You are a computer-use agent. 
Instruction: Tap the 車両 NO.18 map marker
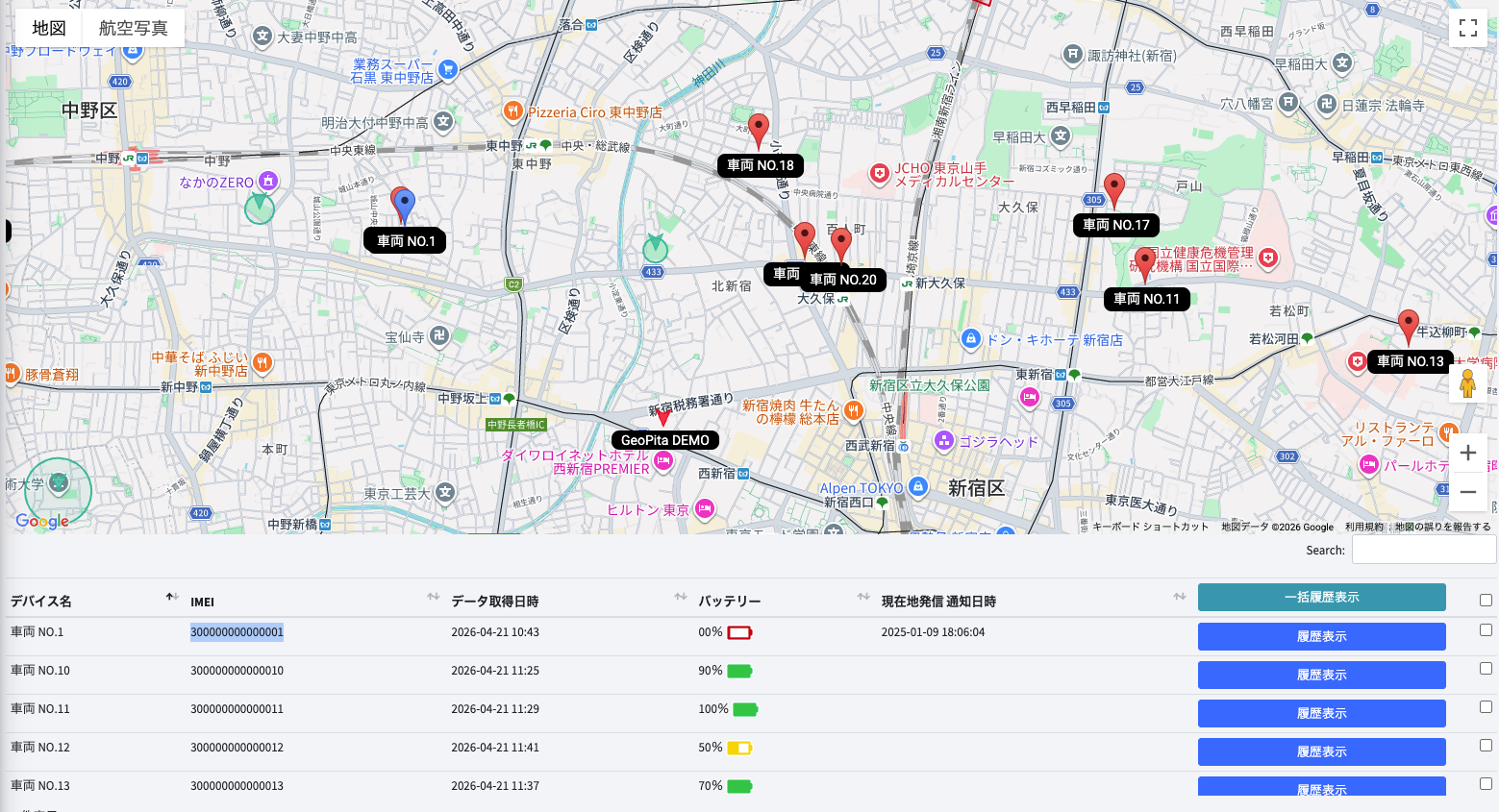tap(759, 130)
